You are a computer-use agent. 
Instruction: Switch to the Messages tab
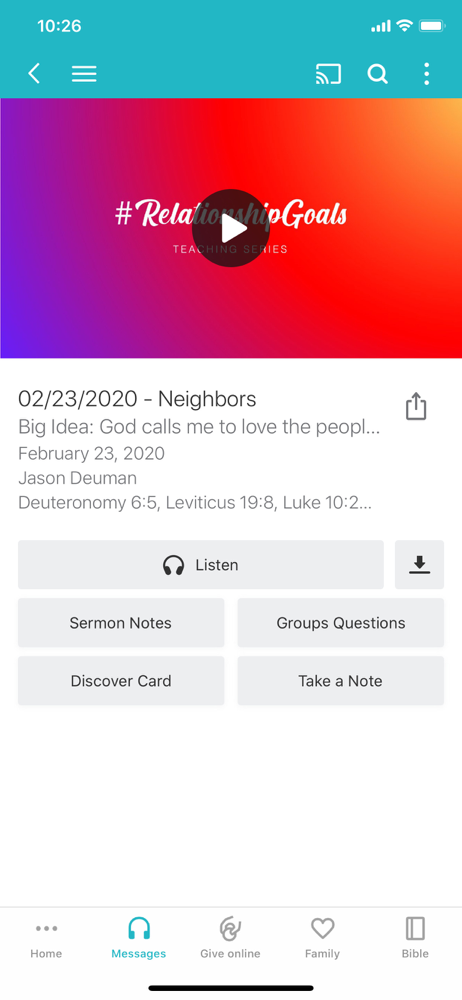click(x=138, y=938)
